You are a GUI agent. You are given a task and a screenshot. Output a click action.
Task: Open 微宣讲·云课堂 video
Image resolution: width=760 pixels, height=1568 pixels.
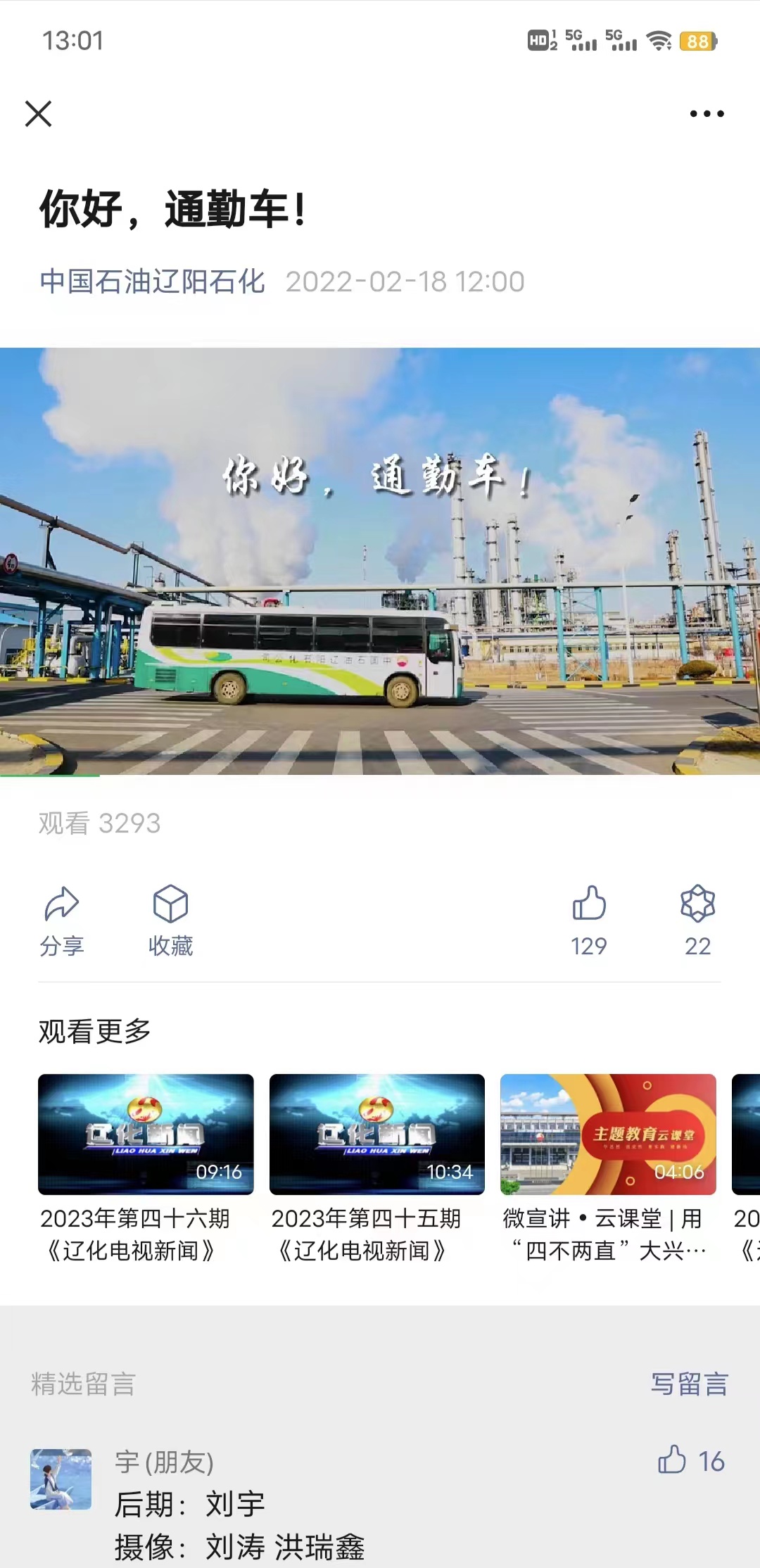(608, 1169)
